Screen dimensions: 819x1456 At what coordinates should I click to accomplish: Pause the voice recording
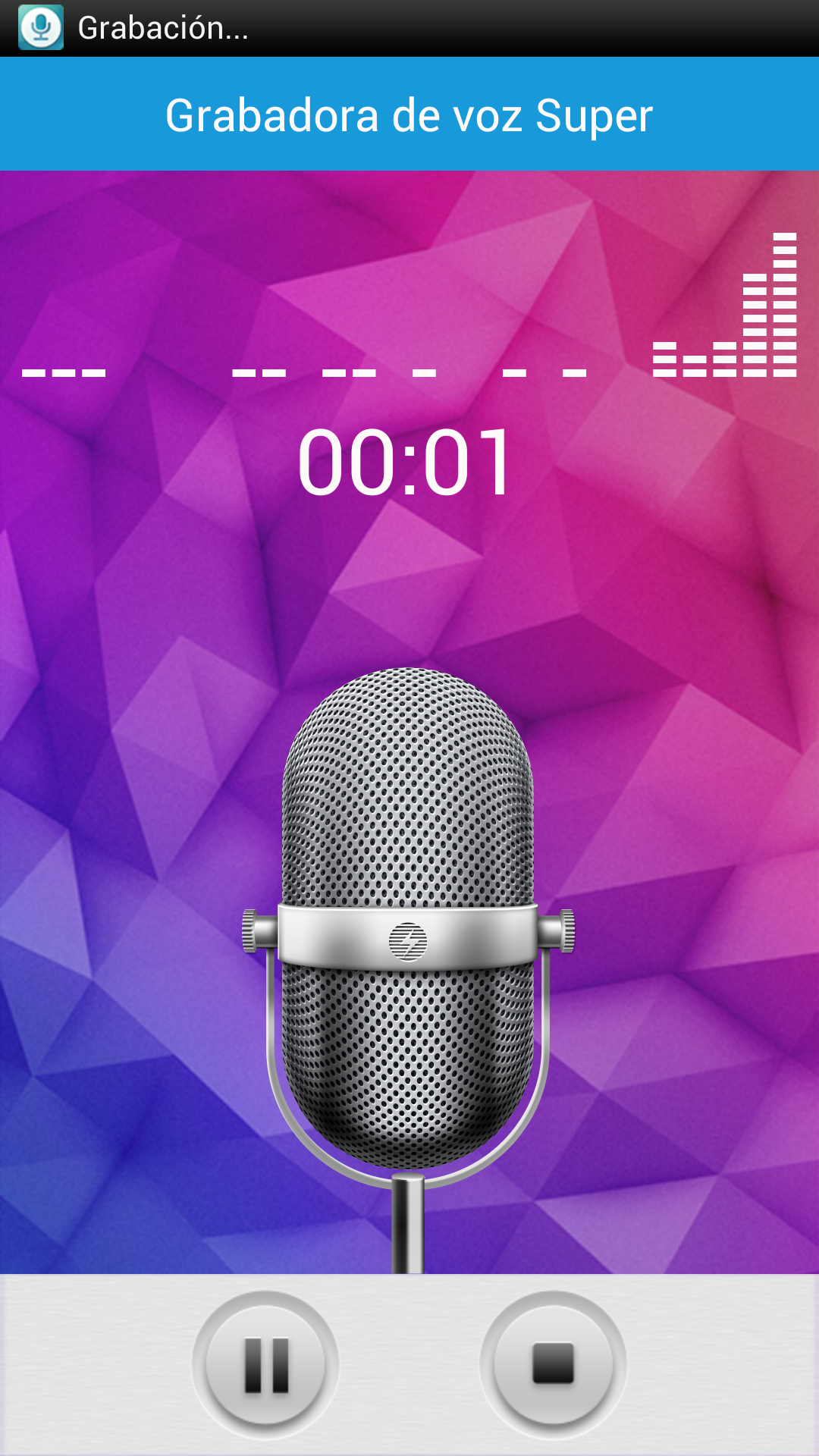pyautogui.click(x=265, y=1365)
